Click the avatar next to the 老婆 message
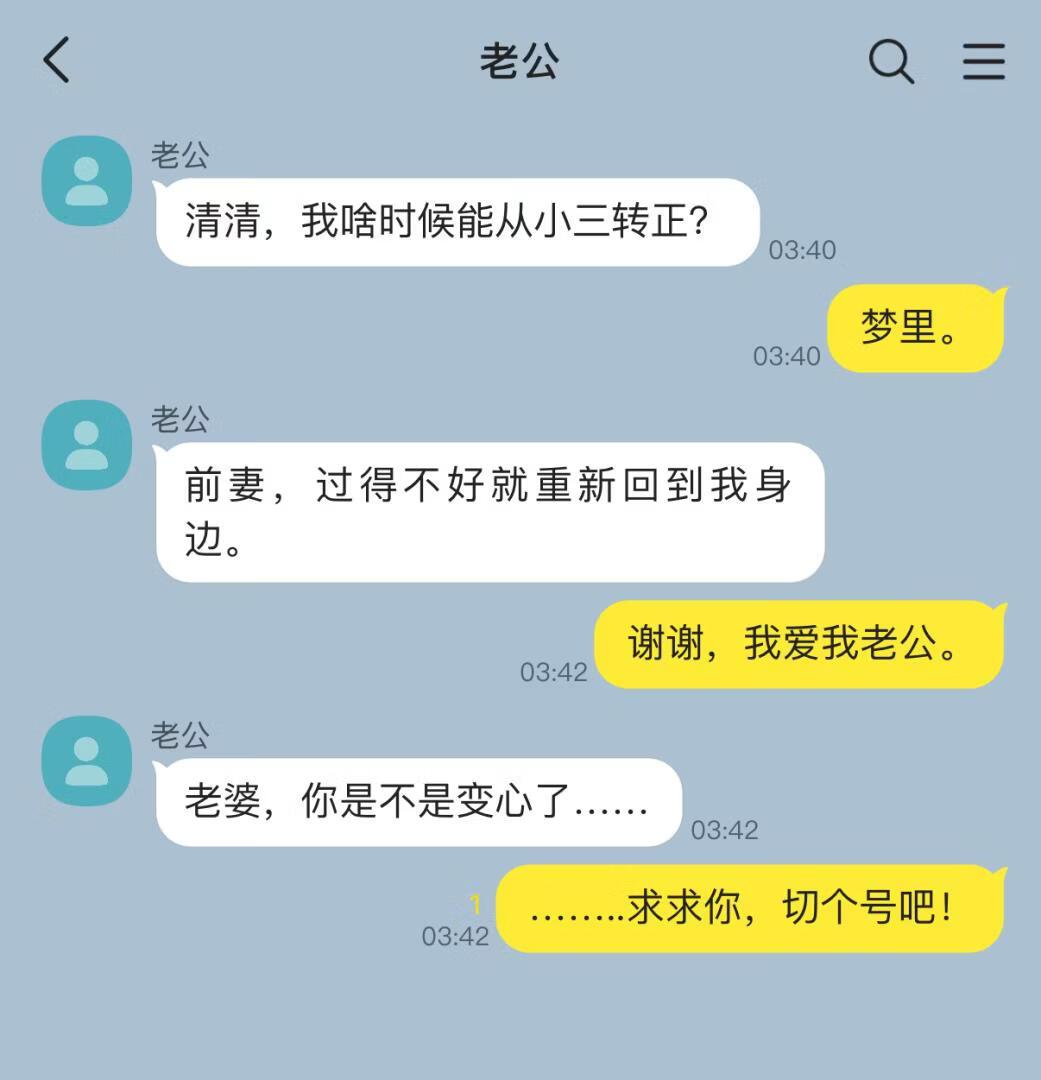1041x1080 pixels. pyautogui.click(x=88, y=761)
